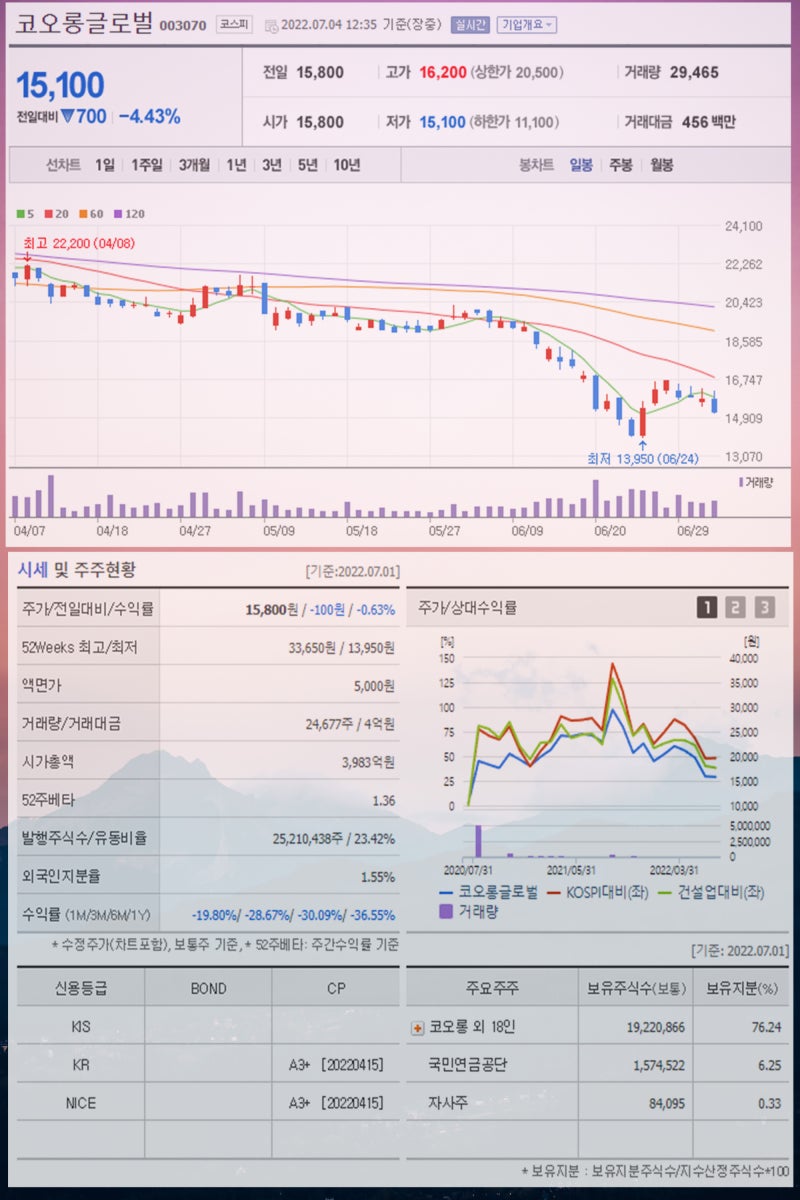Image resolution: width=800 pixels, height=1200 pixels.
Task: Click the stock code 003070 link
Action: click(183, 27)
